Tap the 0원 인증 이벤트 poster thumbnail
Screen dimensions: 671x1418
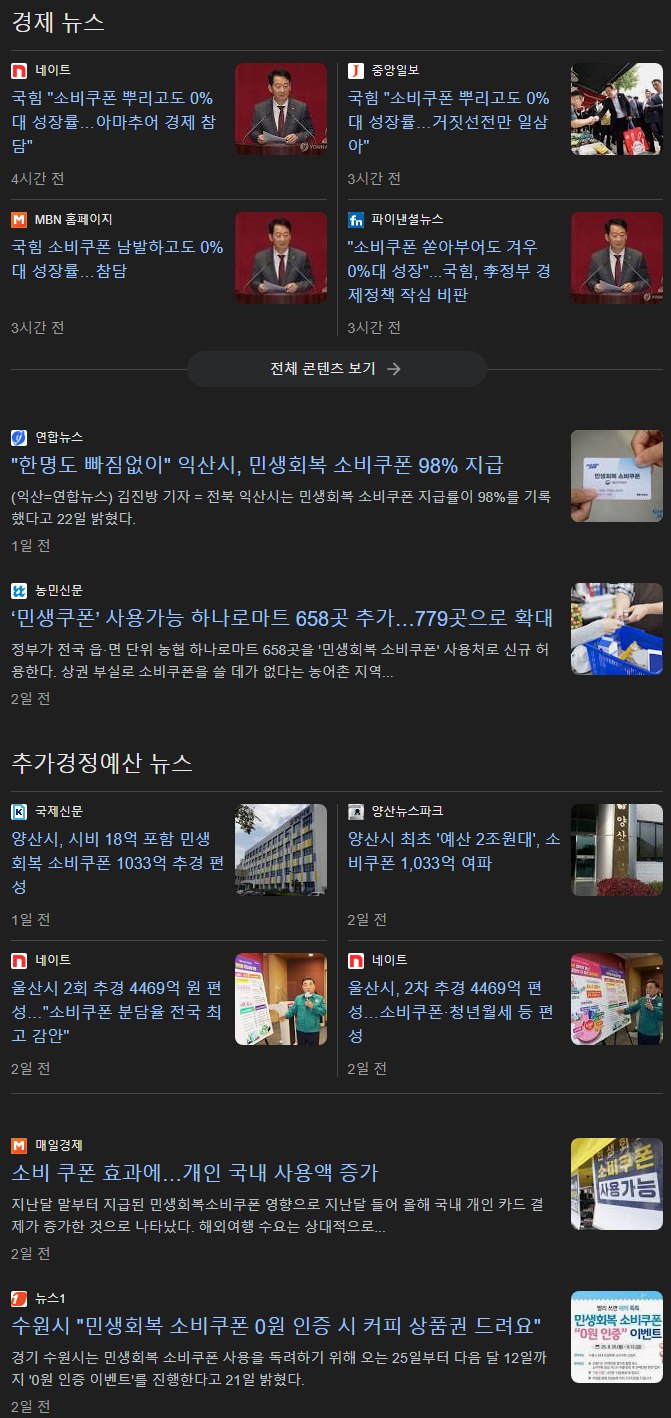point(616,1336)
